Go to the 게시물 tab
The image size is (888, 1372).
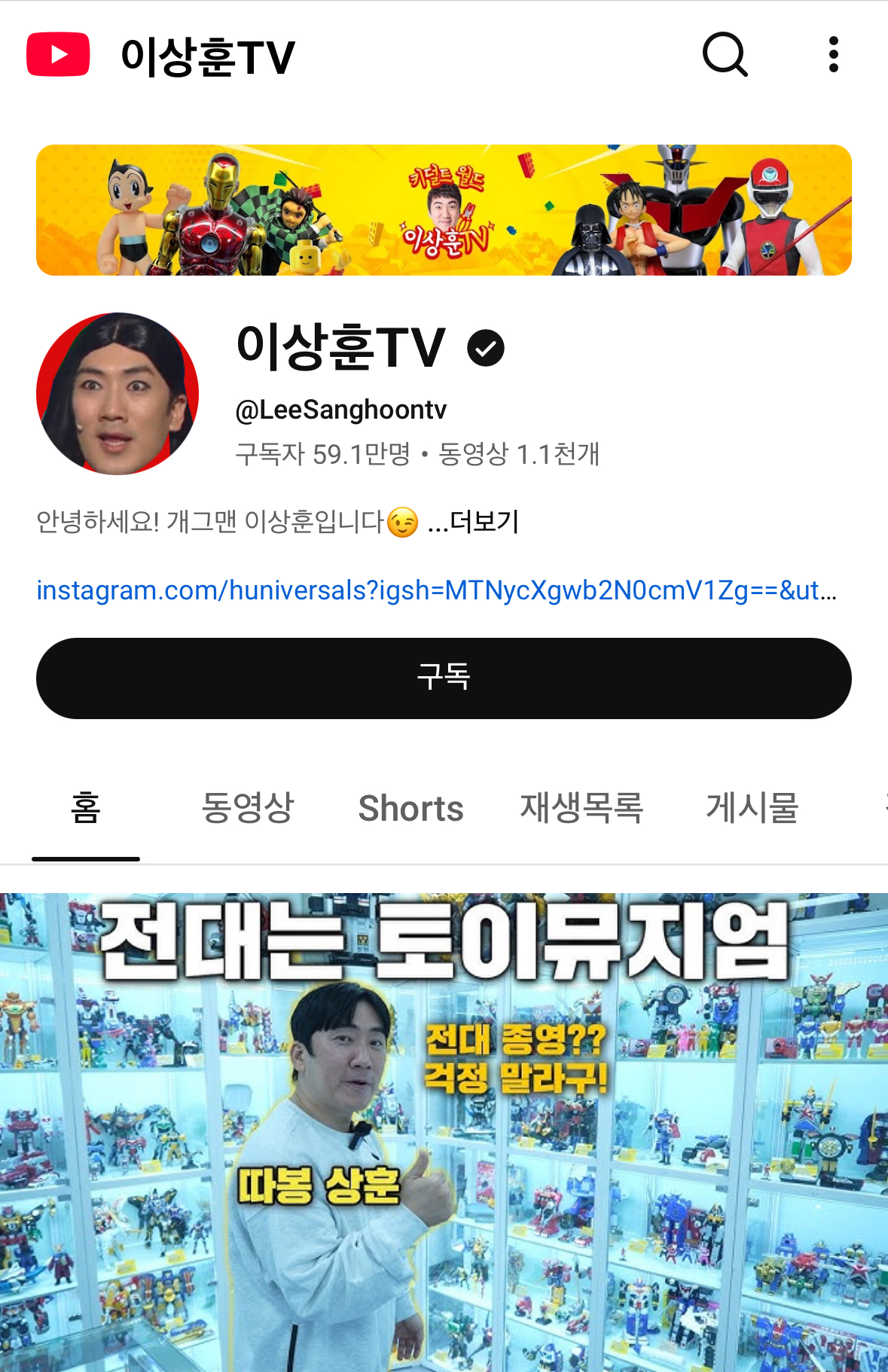coord(752,808)
